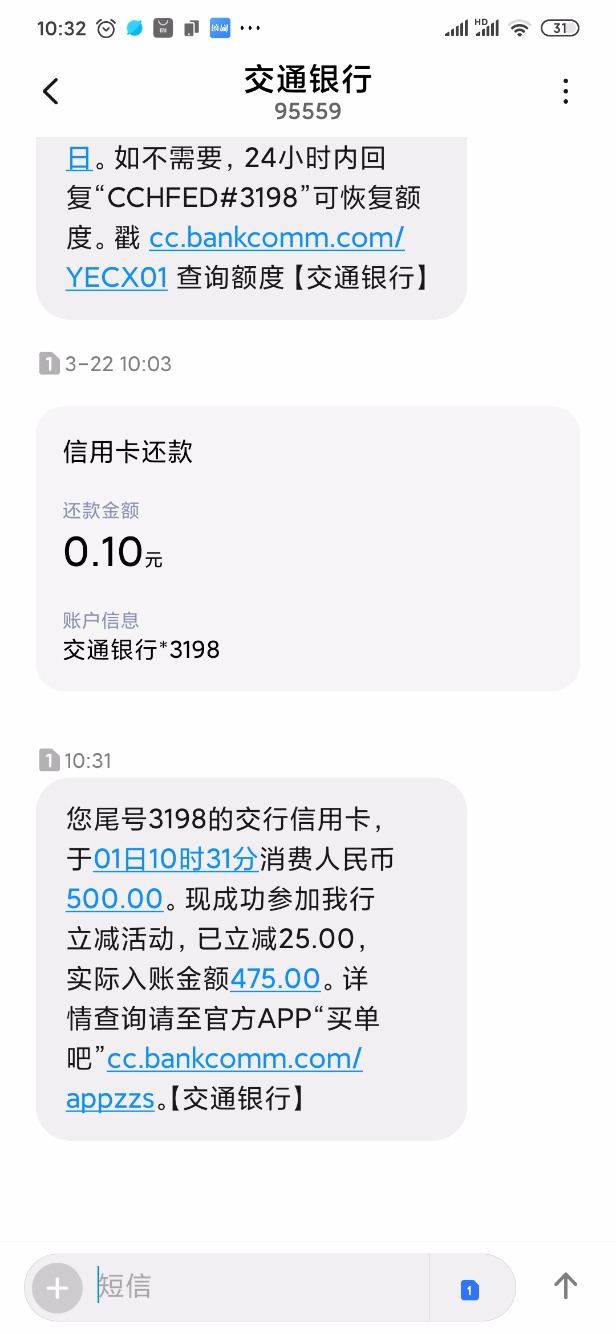Screen dimensions: 616x1334
Task: Tap the plus attachment button
Action: [x=57, y=1288]
